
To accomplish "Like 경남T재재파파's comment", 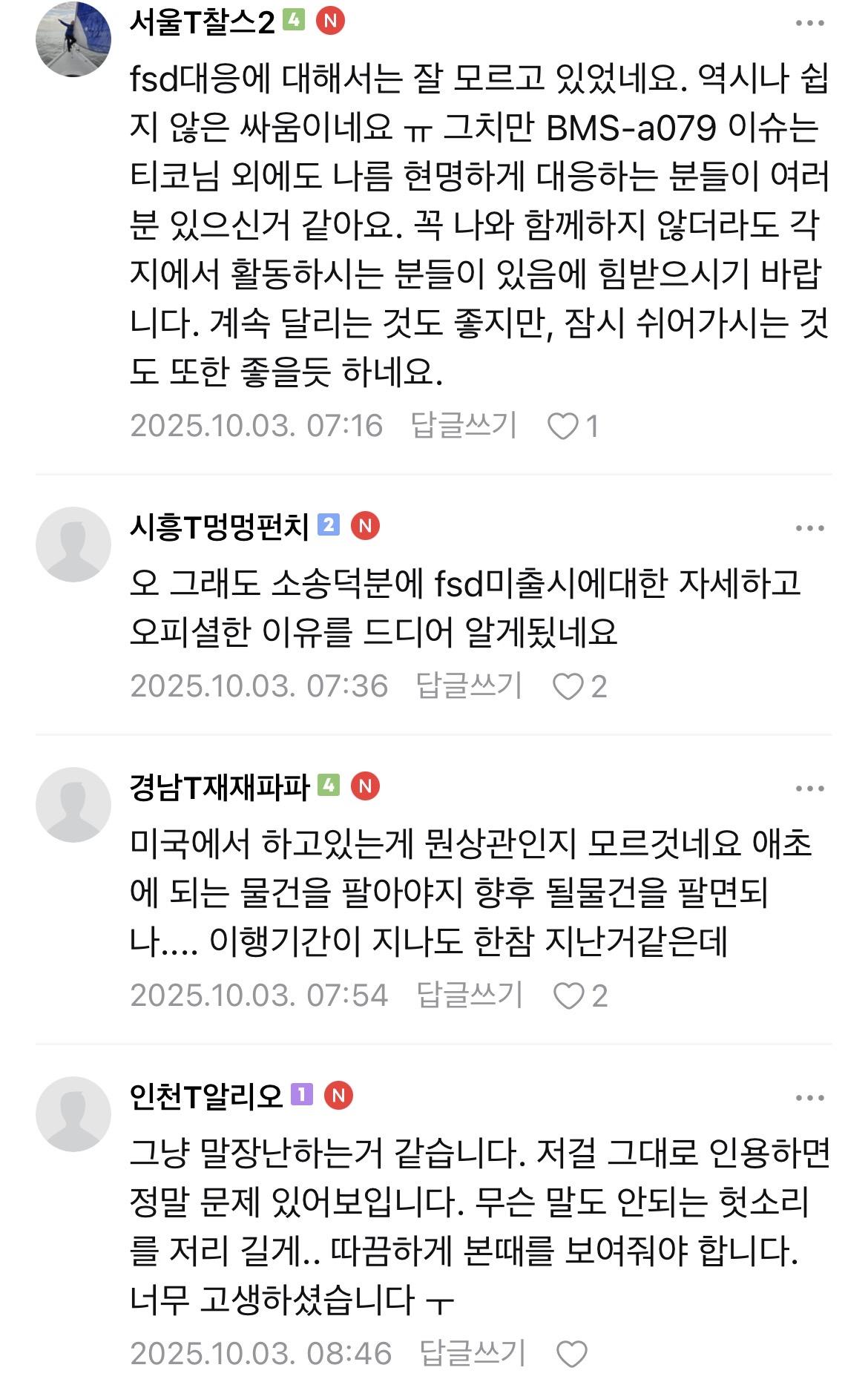I will pyautogui.click(x=569, y=996).
